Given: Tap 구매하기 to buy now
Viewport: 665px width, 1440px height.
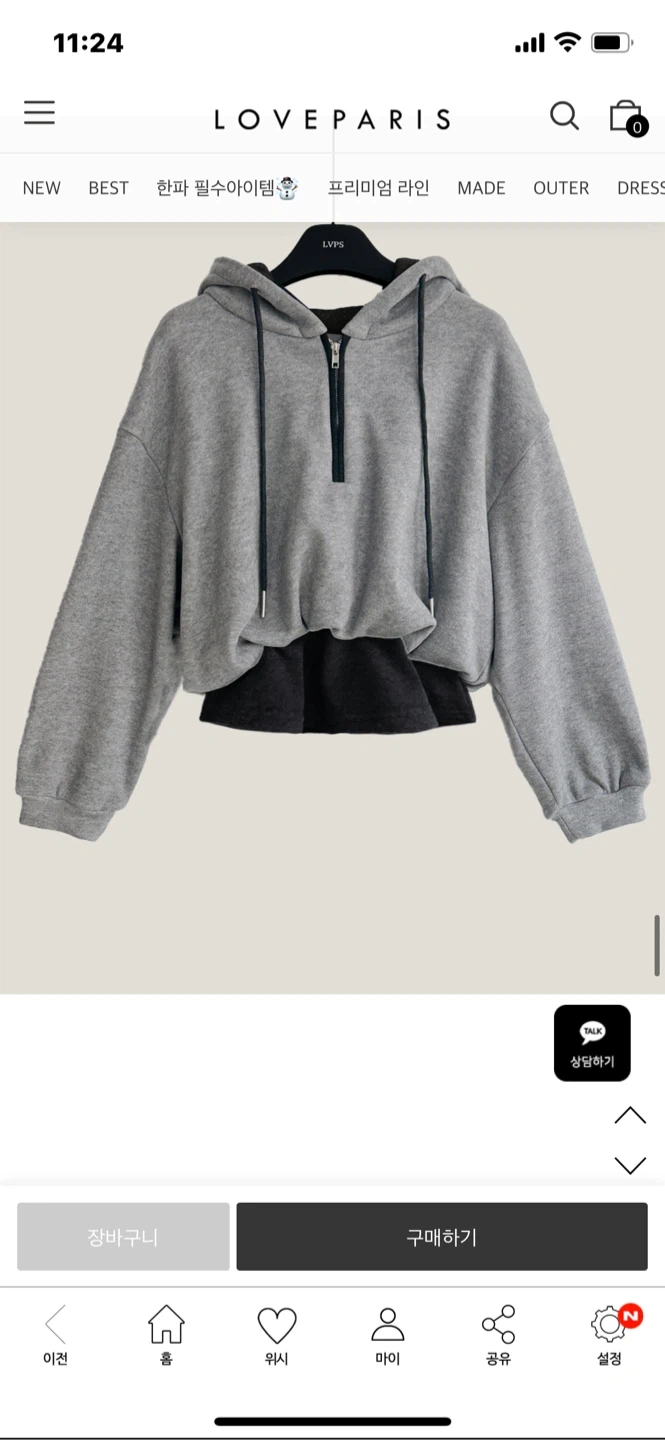Looking at the screenshot, I should 442,1237.
